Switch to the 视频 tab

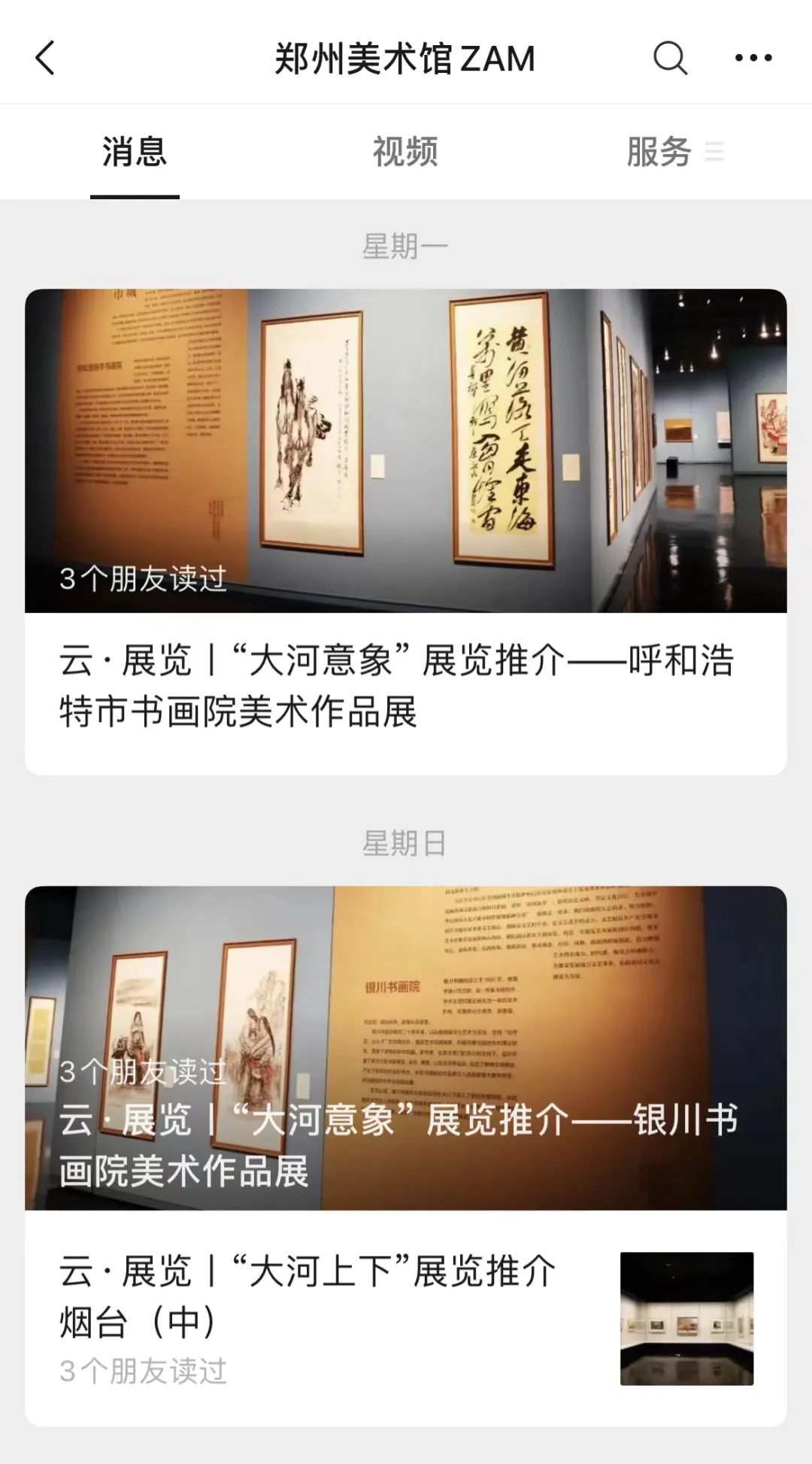pos(405,152)
